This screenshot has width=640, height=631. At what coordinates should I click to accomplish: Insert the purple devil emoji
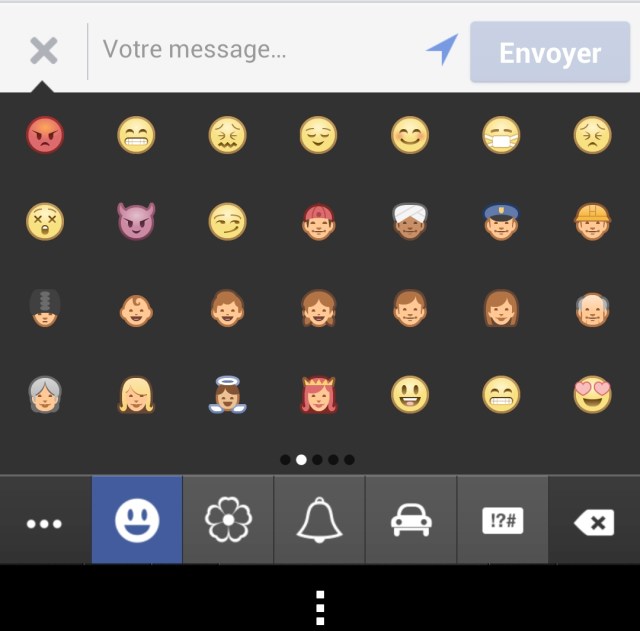pyautogui.click(x=136, y=221)
